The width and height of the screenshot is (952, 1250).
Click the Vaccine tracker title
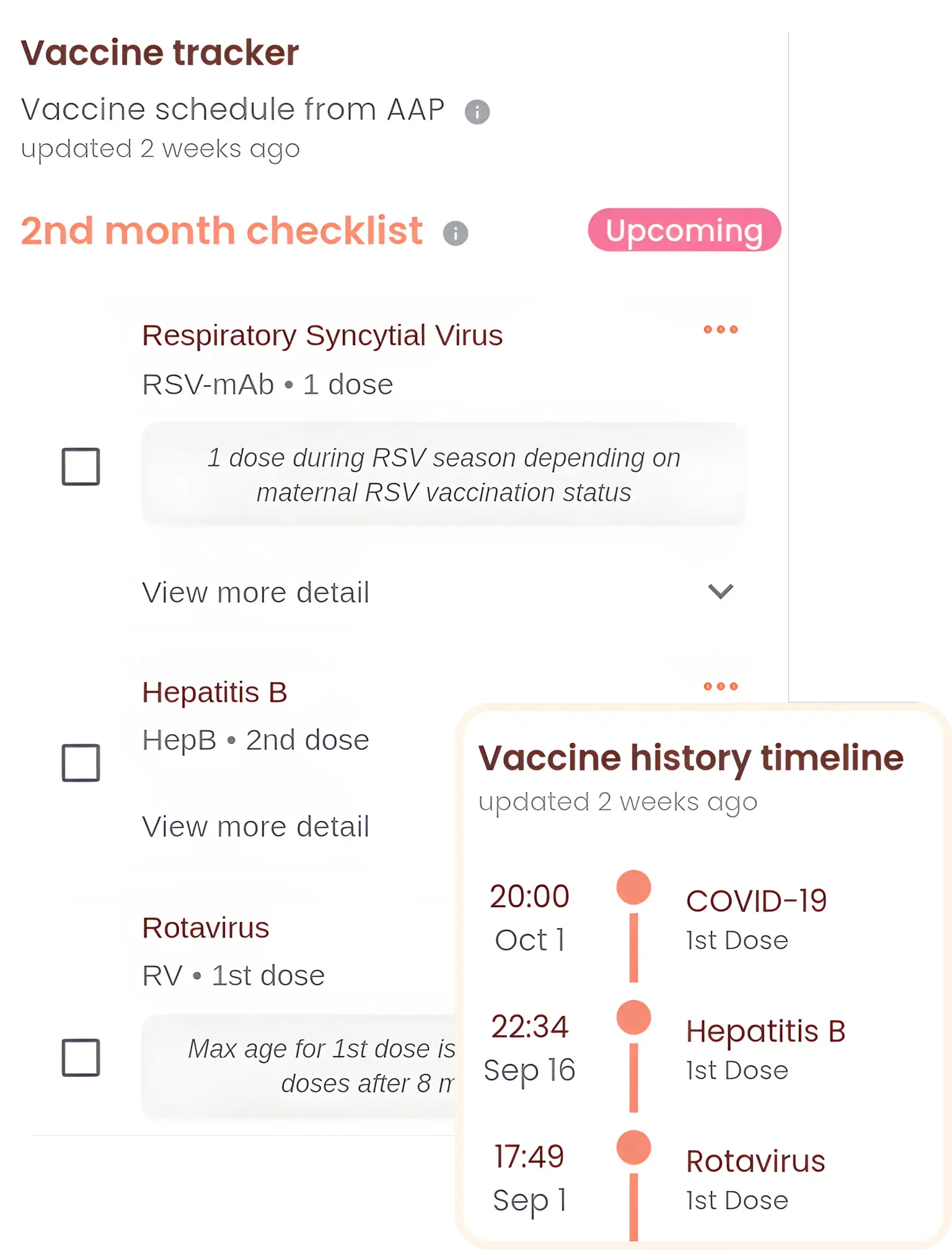[x=160, y=52]
